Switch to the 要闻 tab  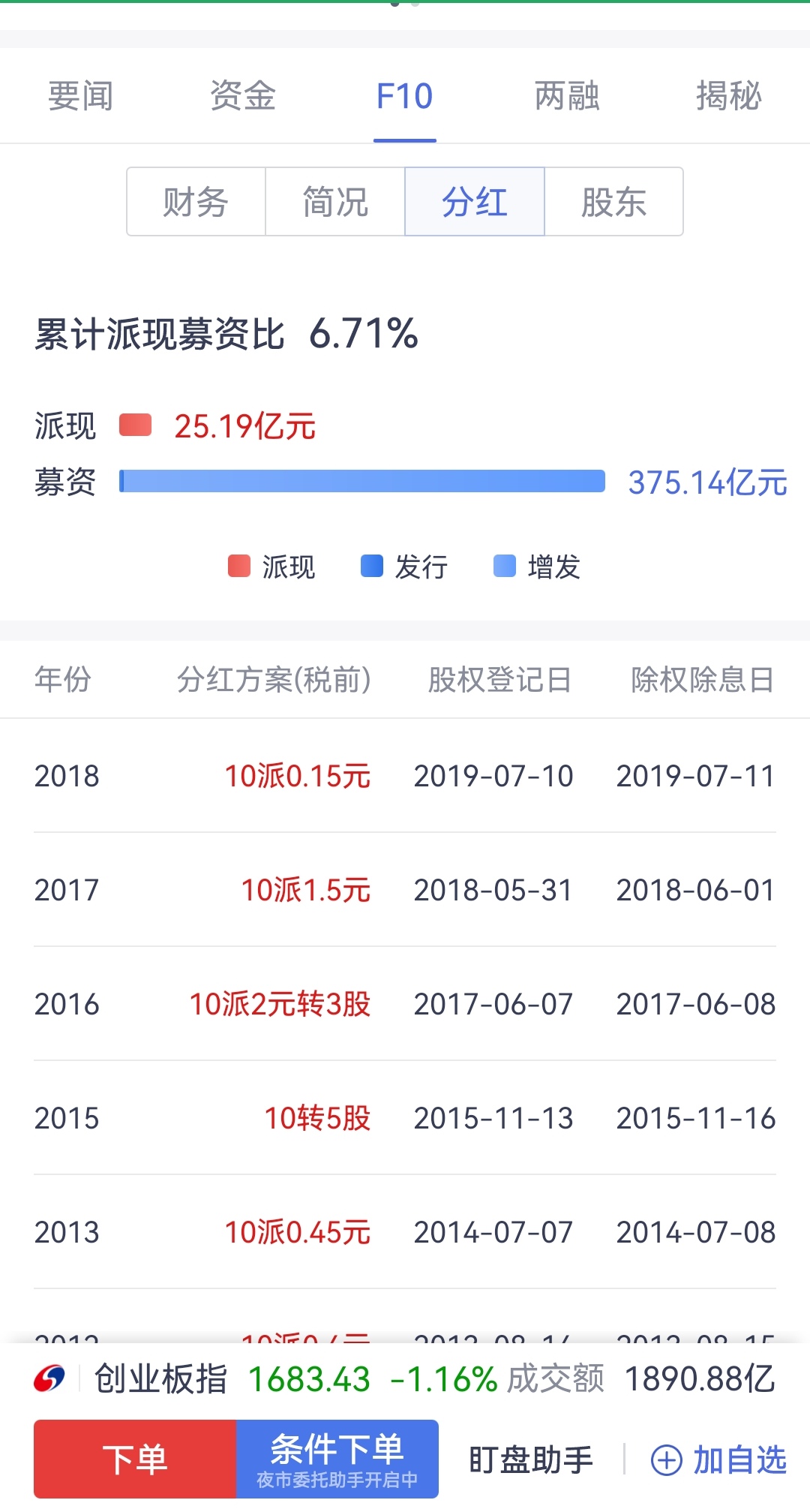tap(80, 96)
